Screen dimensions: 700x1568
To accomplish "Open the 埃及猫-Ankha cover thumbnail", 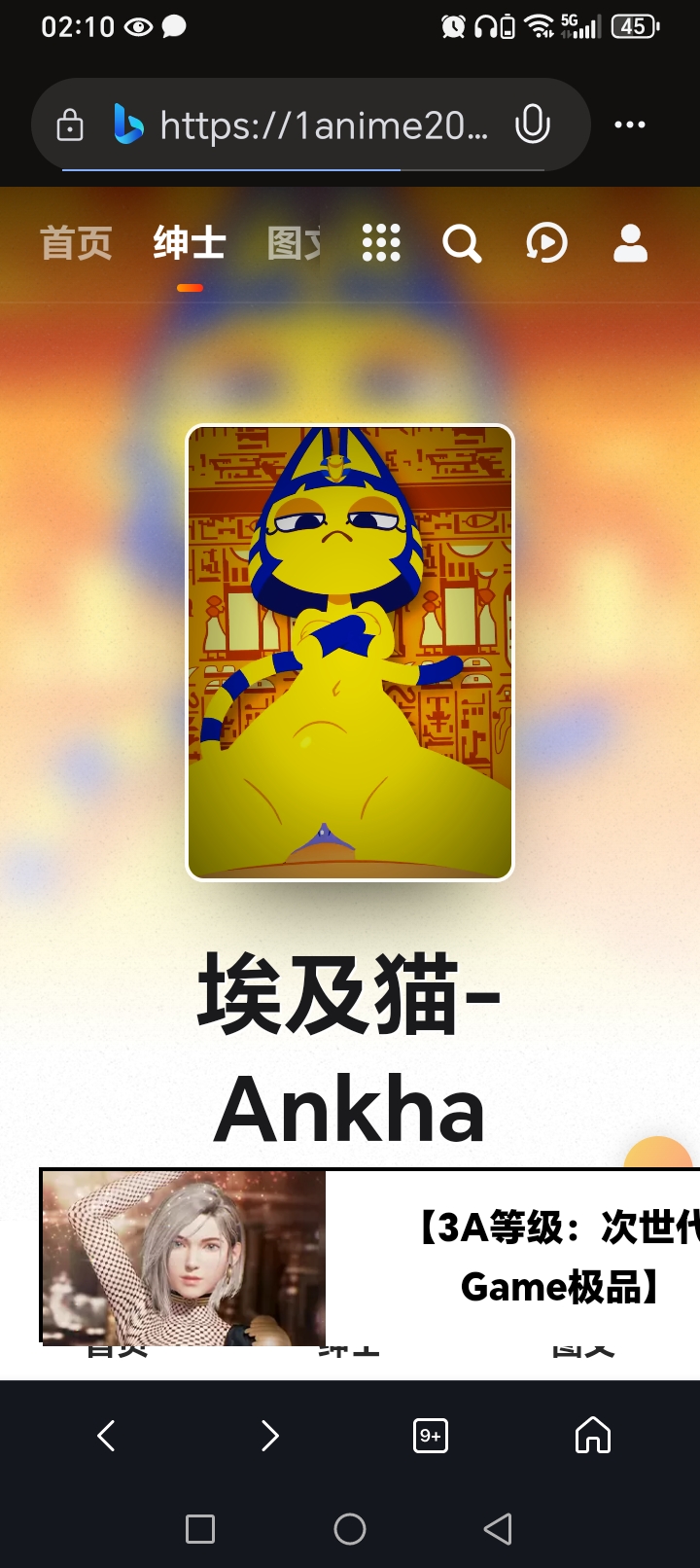I will click(350, 652).
